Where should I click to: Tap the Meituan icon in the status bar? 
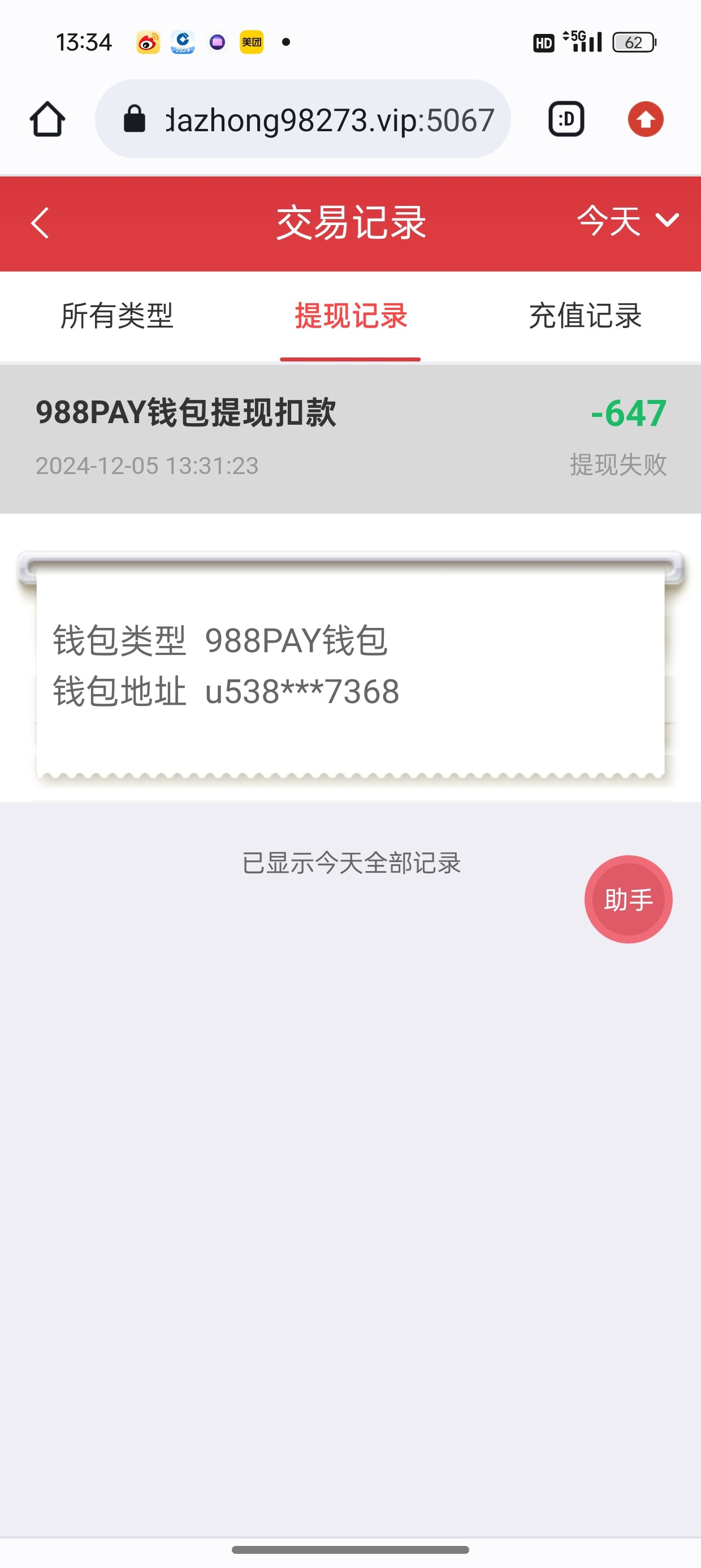[x=252, y=41]
